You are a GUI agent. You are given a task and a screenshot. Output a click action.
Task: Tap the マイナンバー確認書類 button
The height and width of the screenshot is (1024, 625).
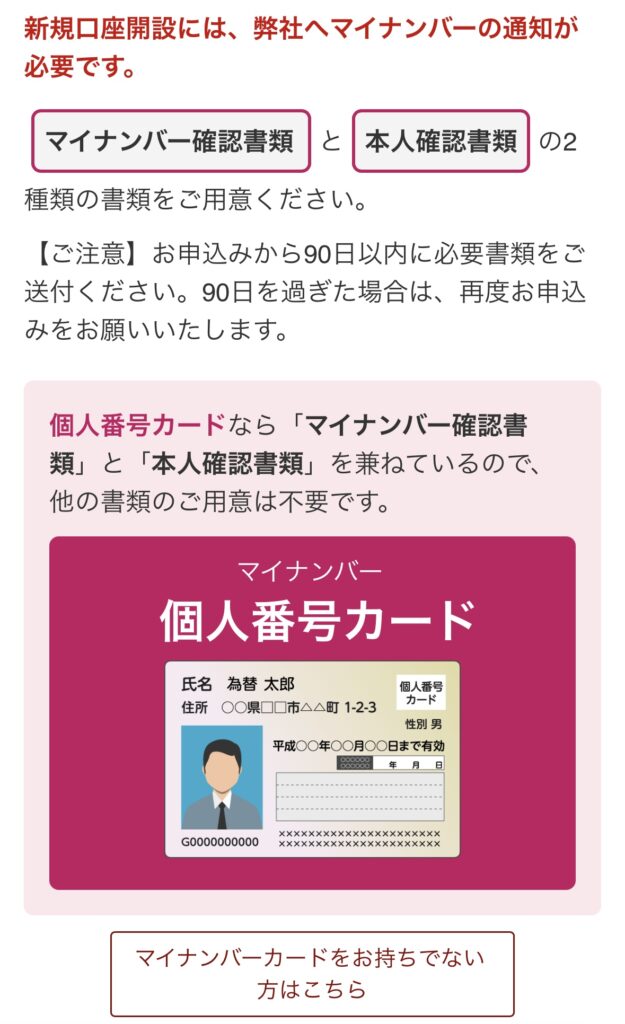point(170,141)
